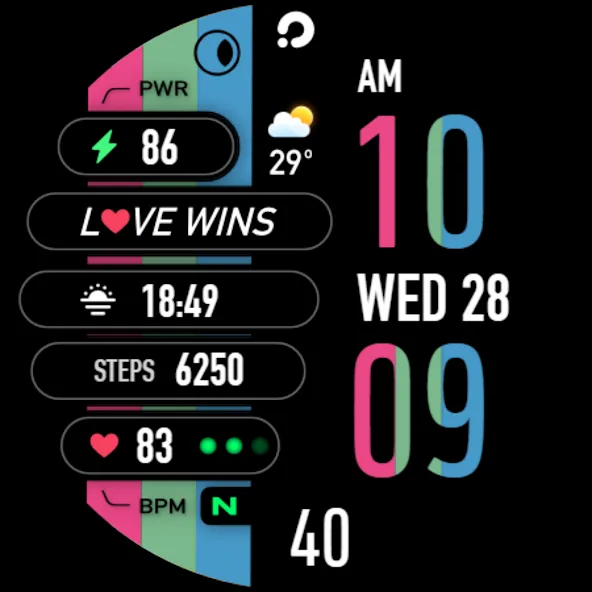Open the battery complication showing 86
Screen dimensions: 592x592
[x=146, y=146]
